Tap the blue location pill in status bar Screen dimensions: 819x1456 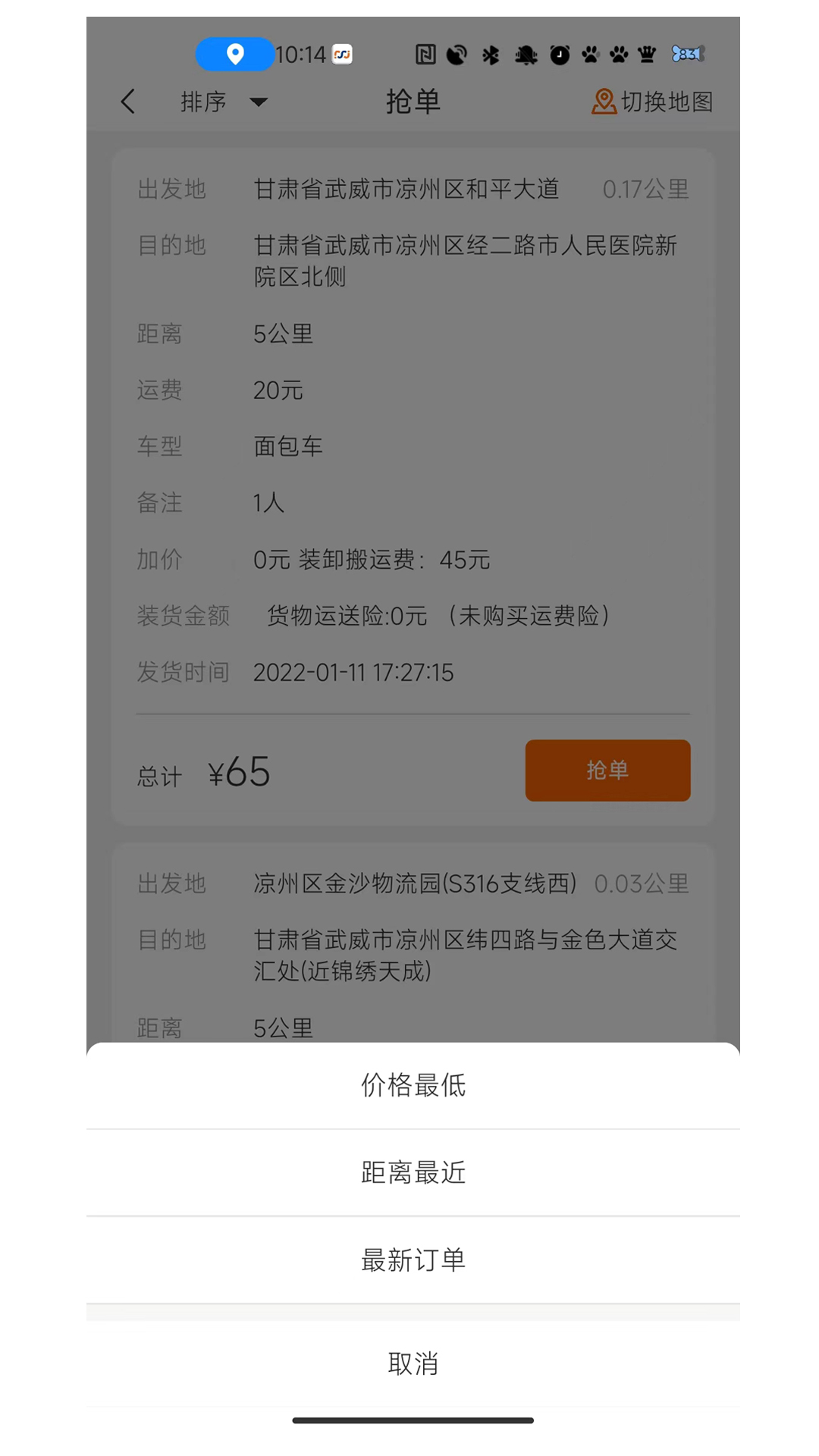pyautogui.click(x=234, y=54)
